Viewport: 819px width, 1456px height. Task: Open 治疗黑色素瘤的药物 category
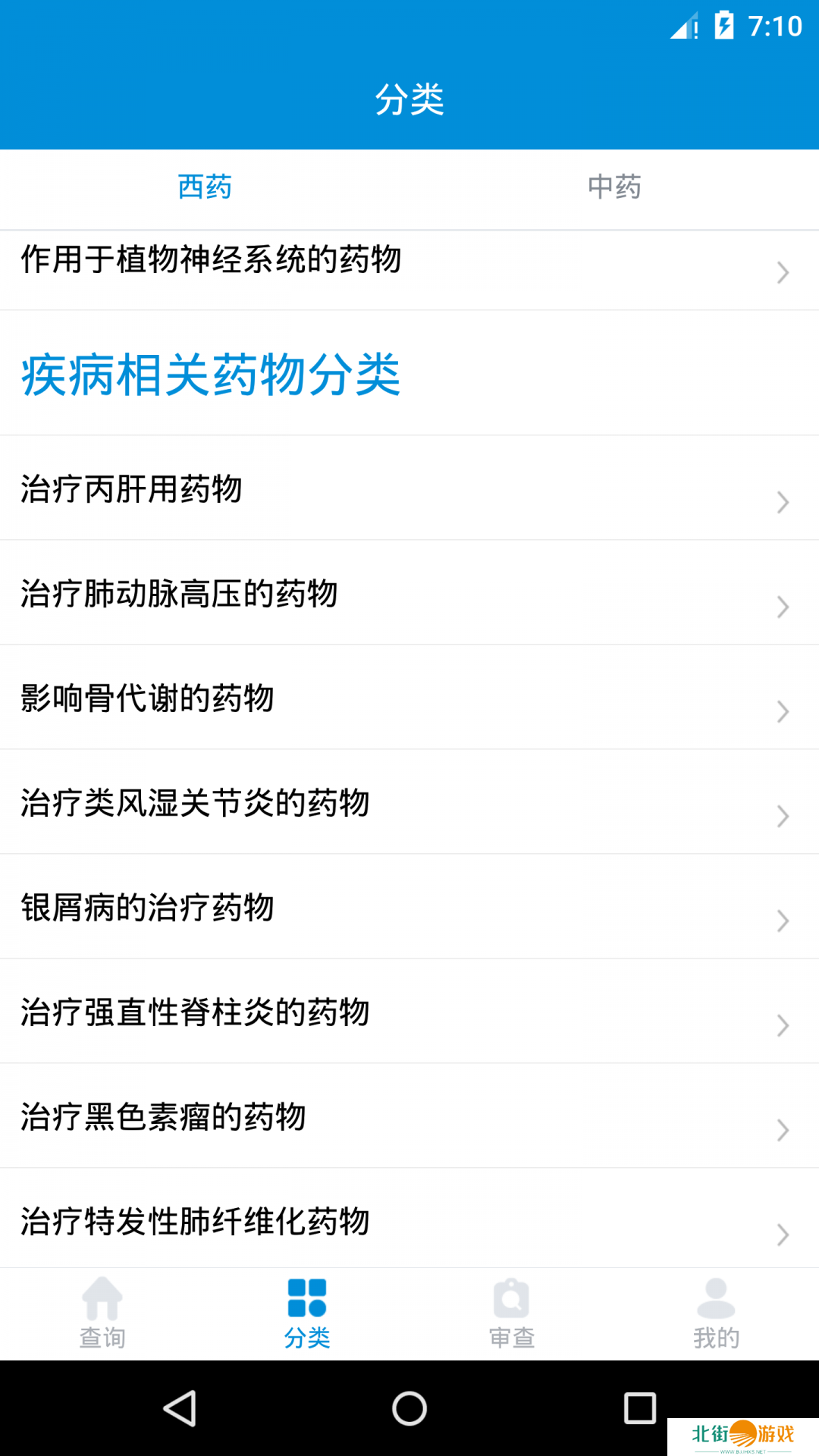[x=409, y=1116]
